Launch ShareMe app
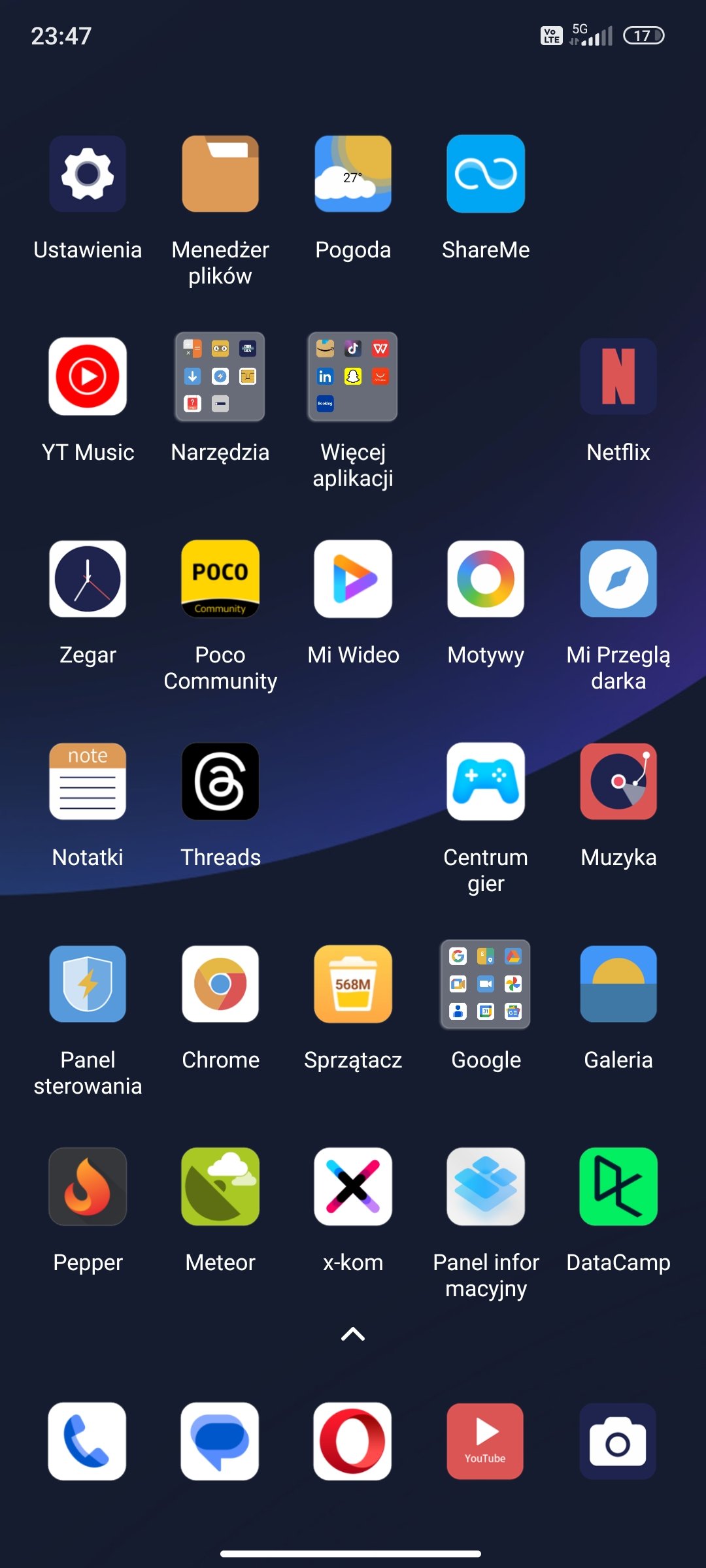This screenshot has height=1568, width=706. (486, 174)
